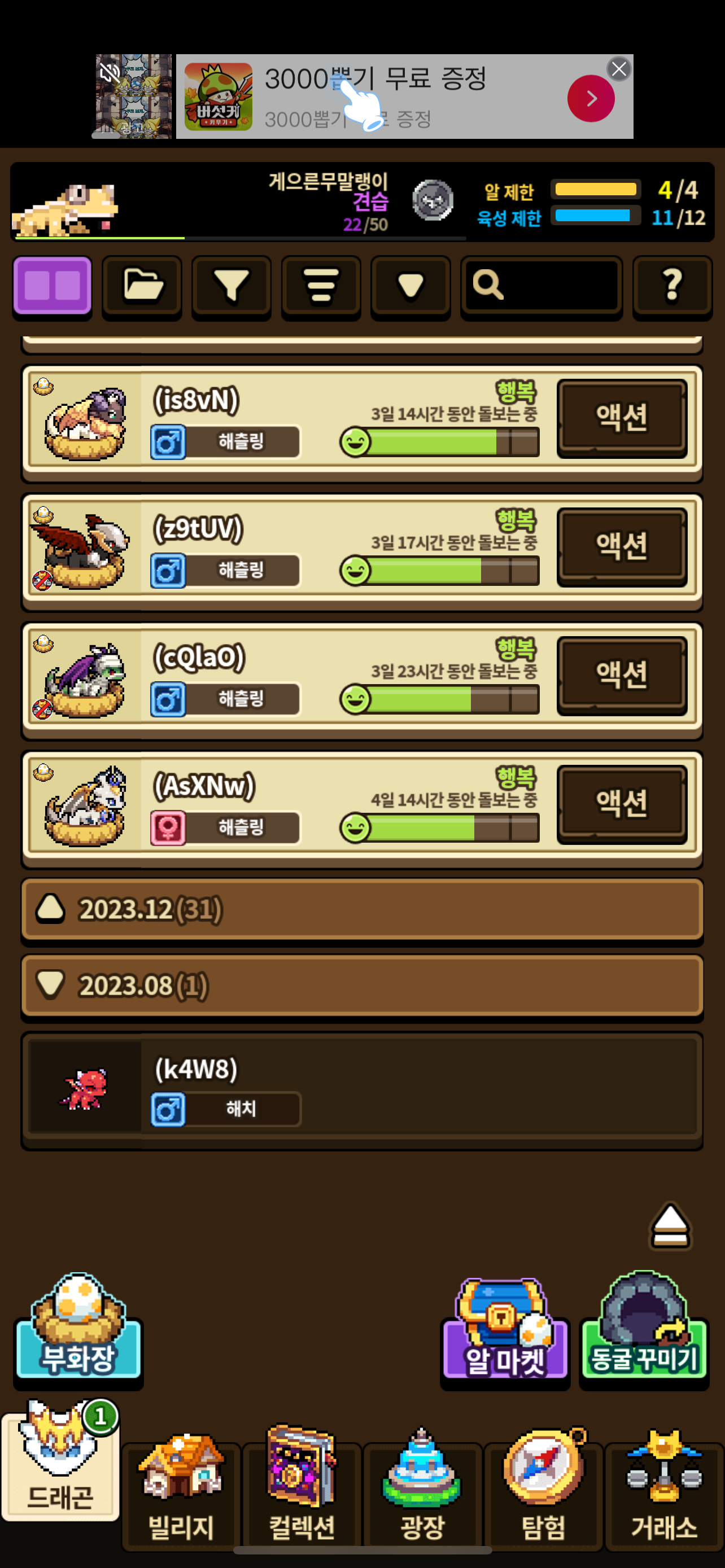
Task: Collapse the 2023.08 (1) group
Action: (x=362, y=986)
